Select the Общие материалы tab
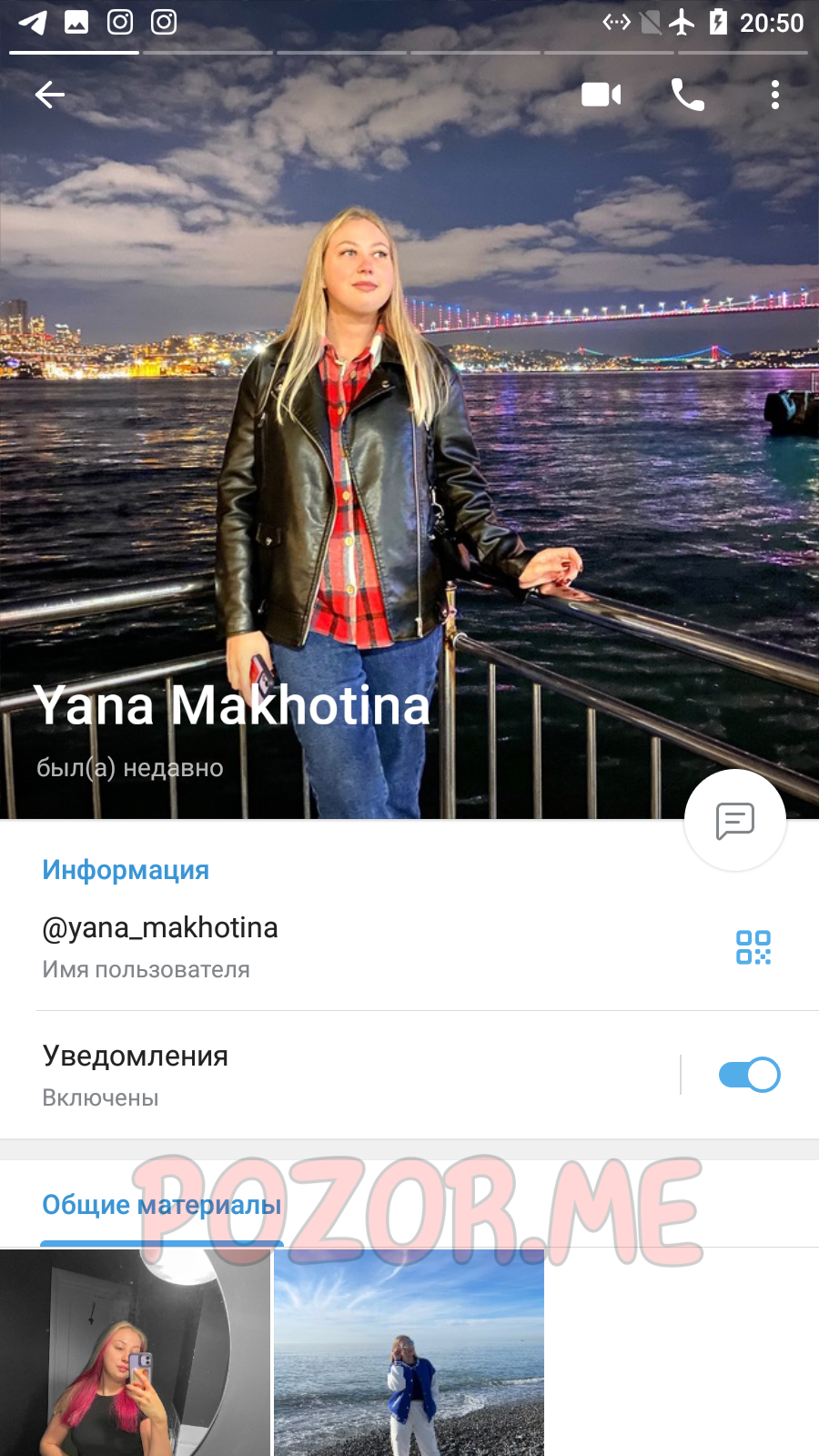 tap(162, 1205)
